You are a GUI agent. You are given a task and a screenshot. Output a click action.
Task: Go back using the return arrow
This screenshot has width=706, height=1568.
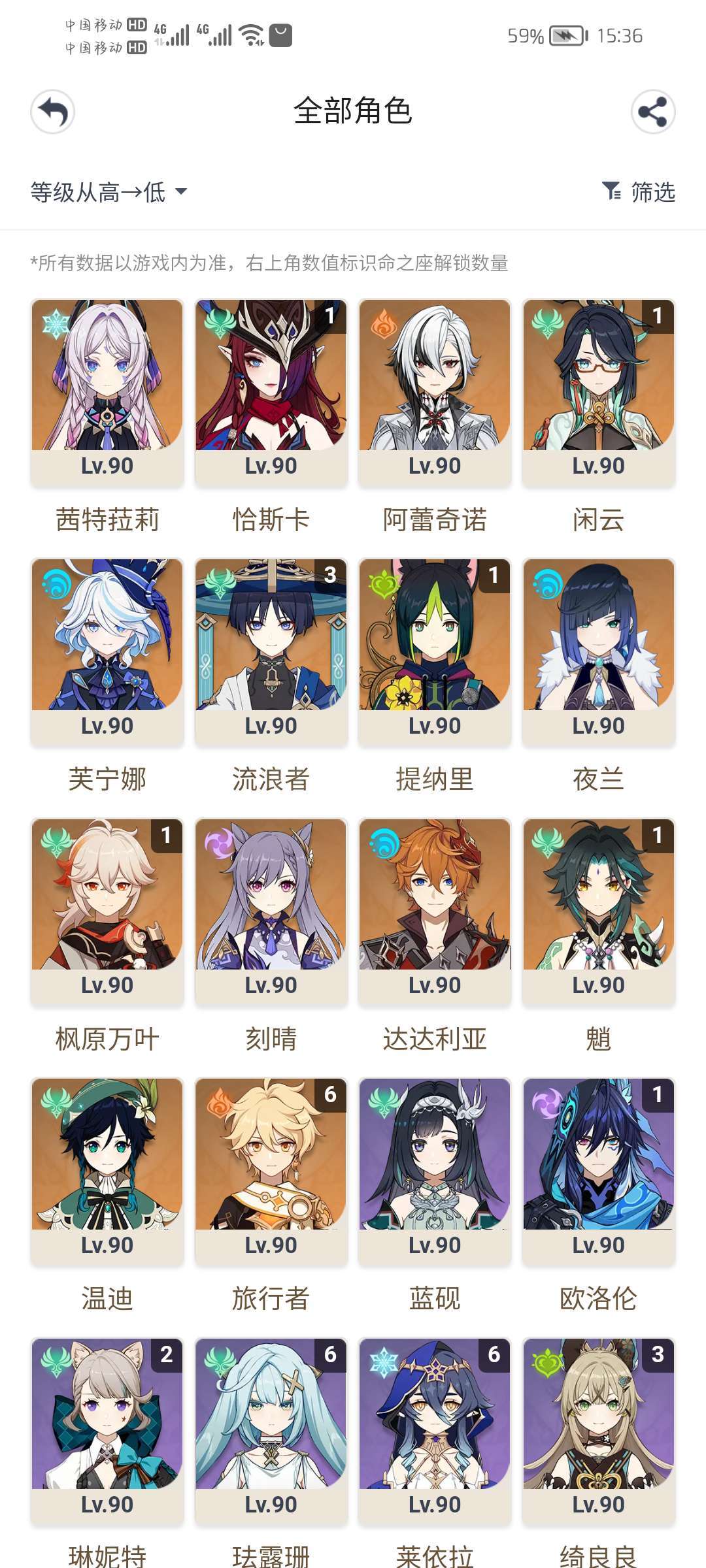pos(53,112)
